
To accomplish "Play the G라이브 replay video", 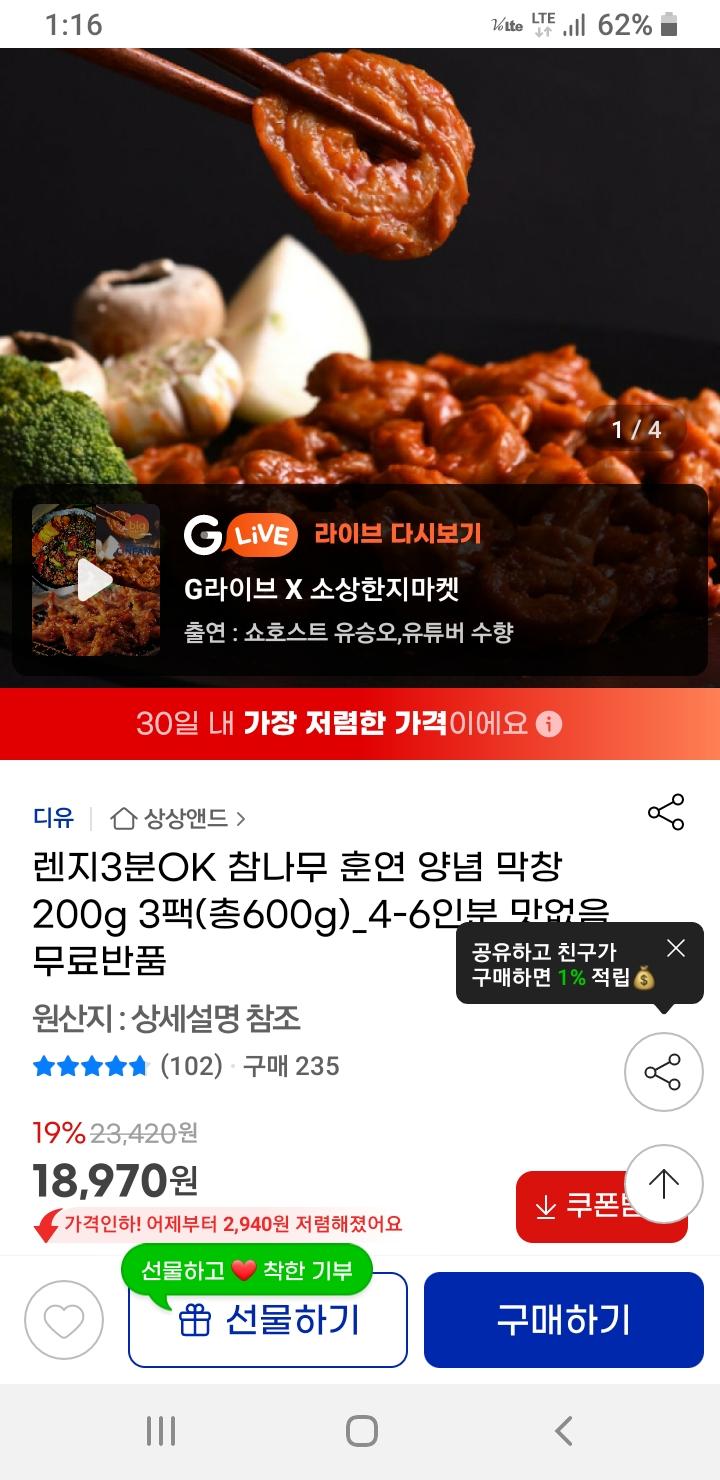I will pyautogui.click(x=95, y=580).
